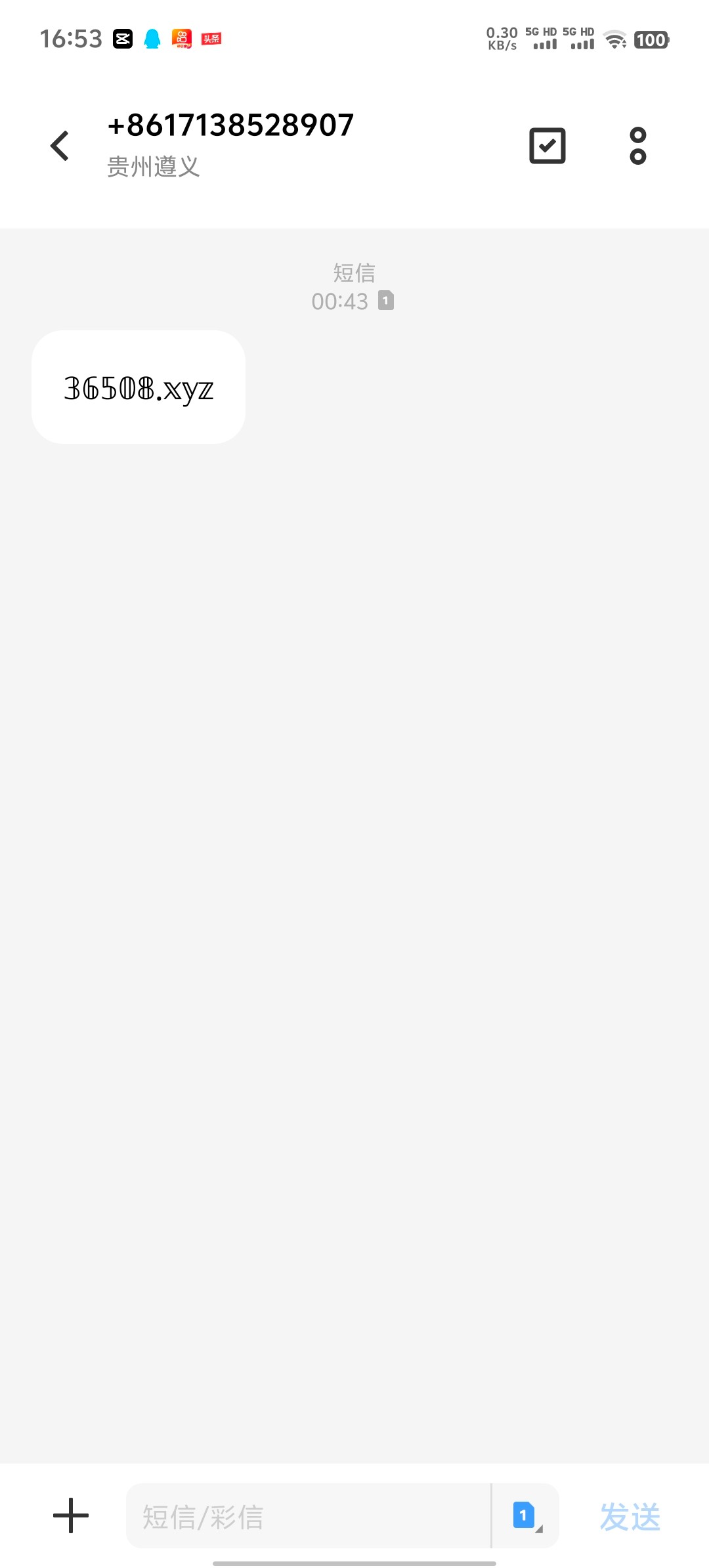The width and height of the screenshot is (709, 1568).
Task: Switch the SIM card selector
Action: click(x=526, y=1515)
